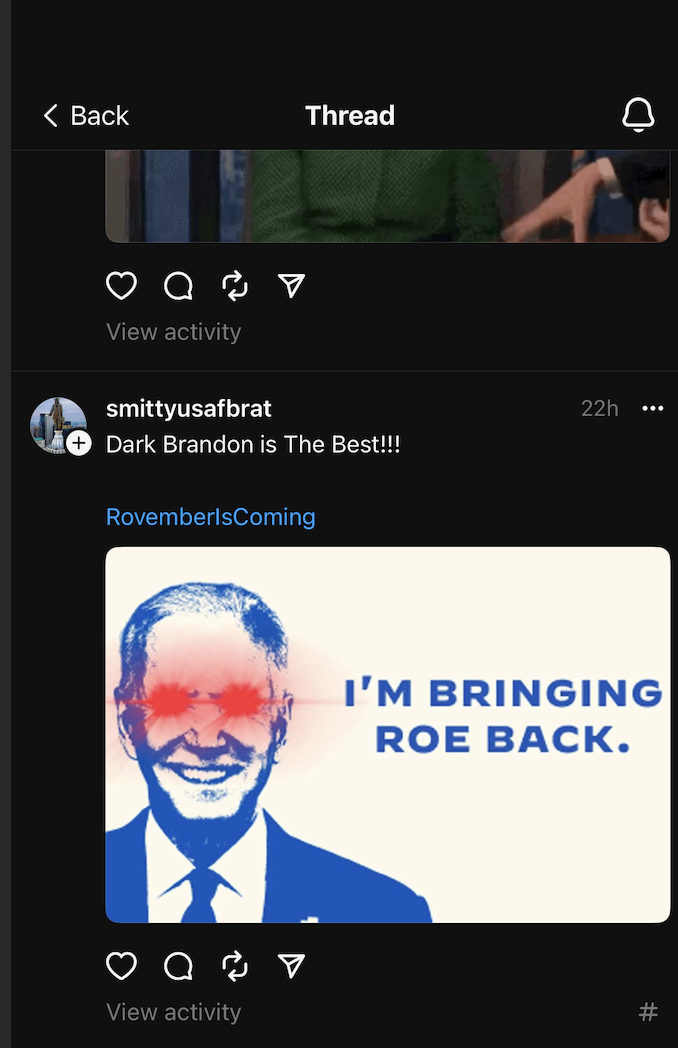Like the post above smittyusafbrat's reply
This screenshot has width=678, height=1048.
121,286
